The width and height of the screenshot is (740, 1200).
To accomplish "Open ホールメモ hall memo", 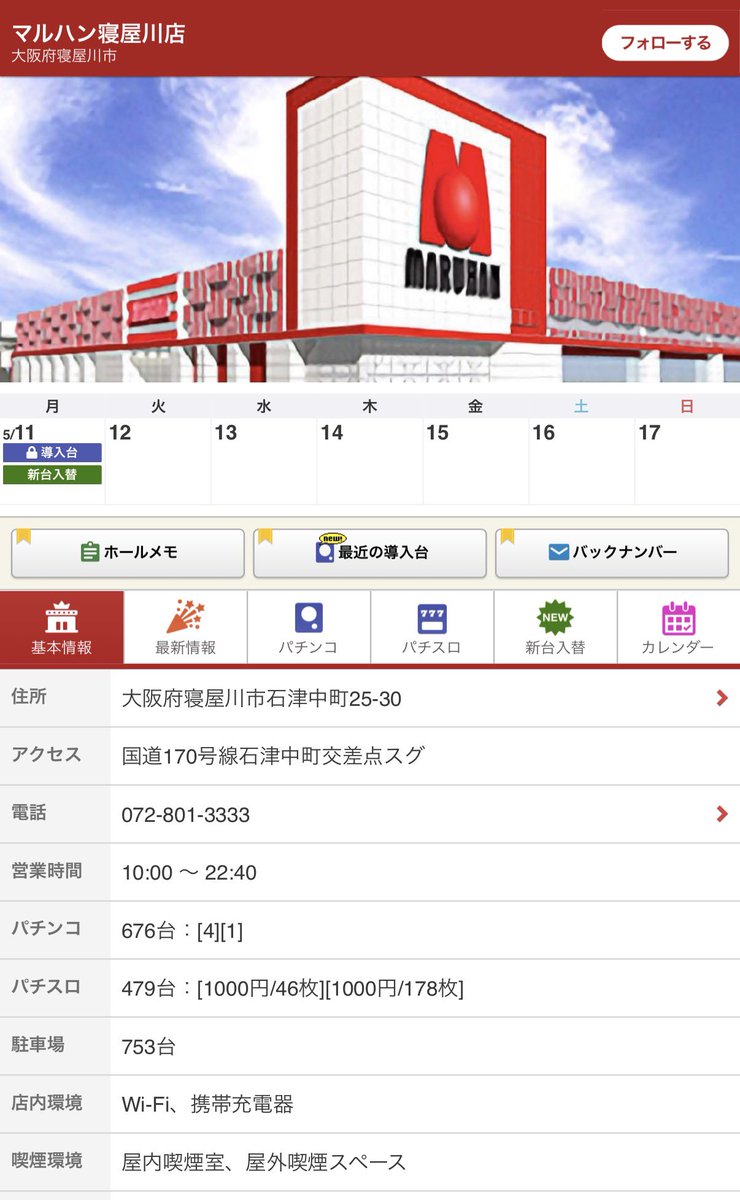I will click(x=128, y=553).
